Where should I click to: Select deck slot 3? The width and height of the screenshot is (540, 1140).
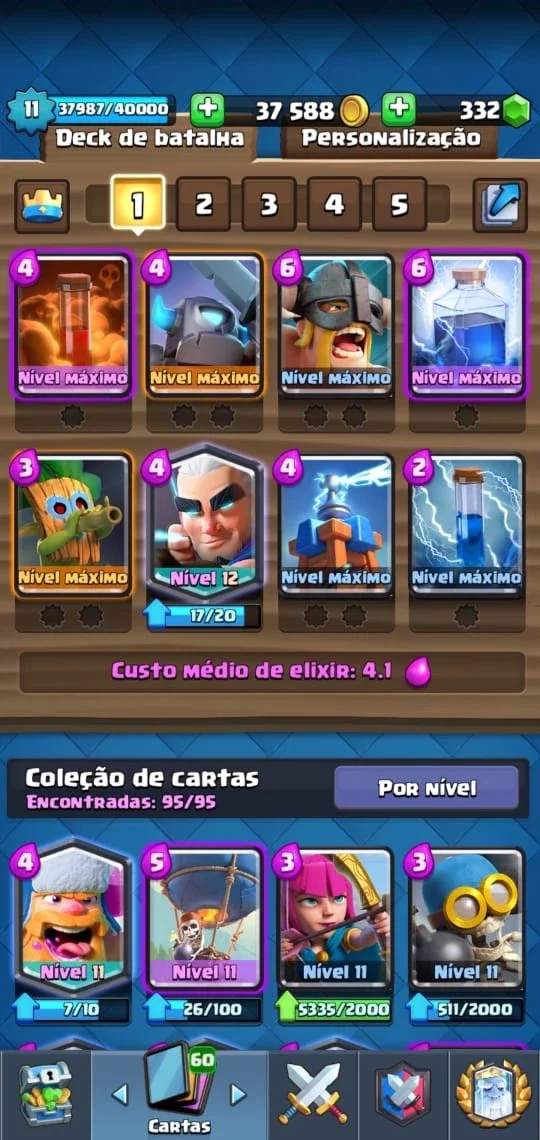point(269,205)
